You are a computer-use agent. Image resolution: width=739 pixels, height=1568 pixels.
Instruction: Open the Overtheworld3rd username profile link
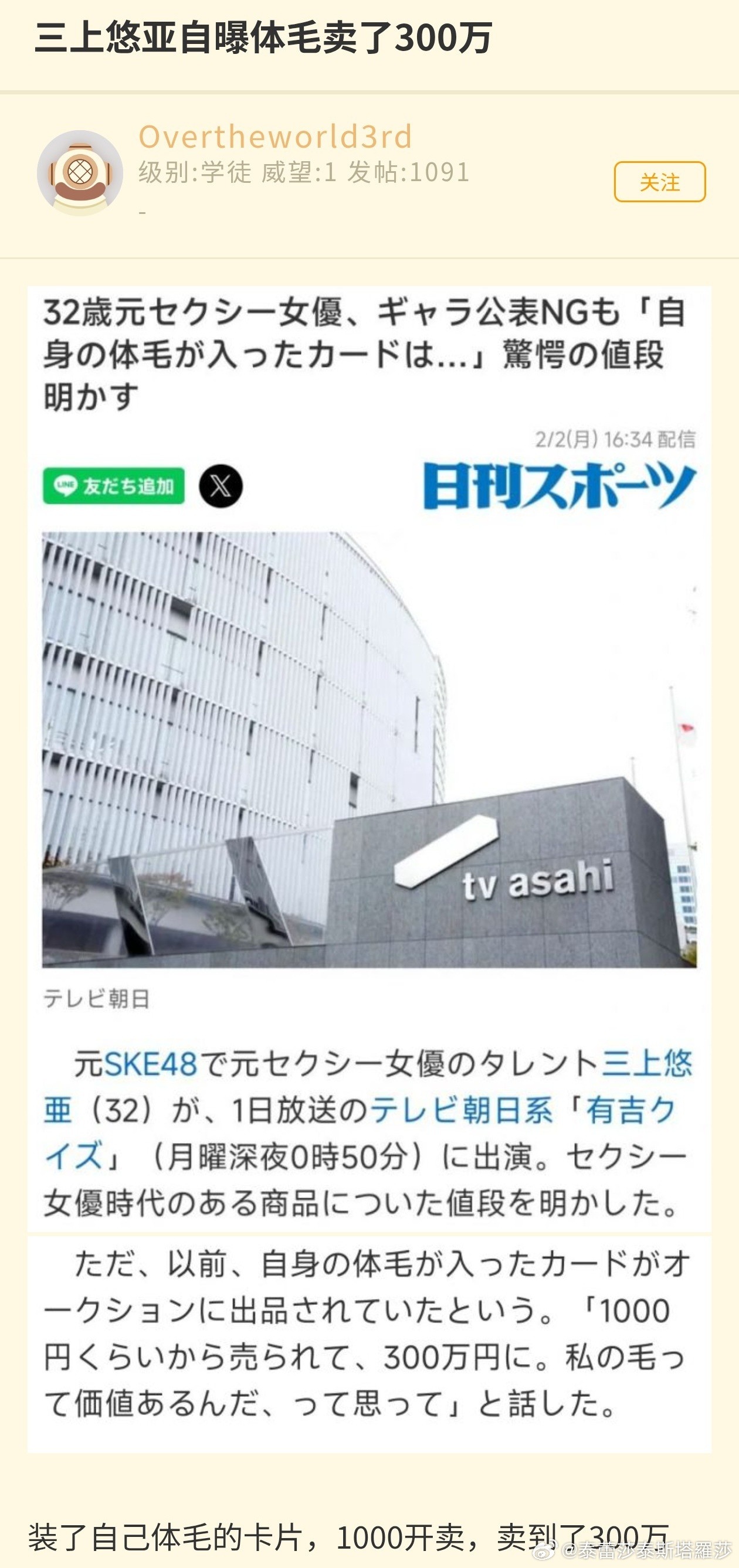pyautogui.click(x=276, y=137)
